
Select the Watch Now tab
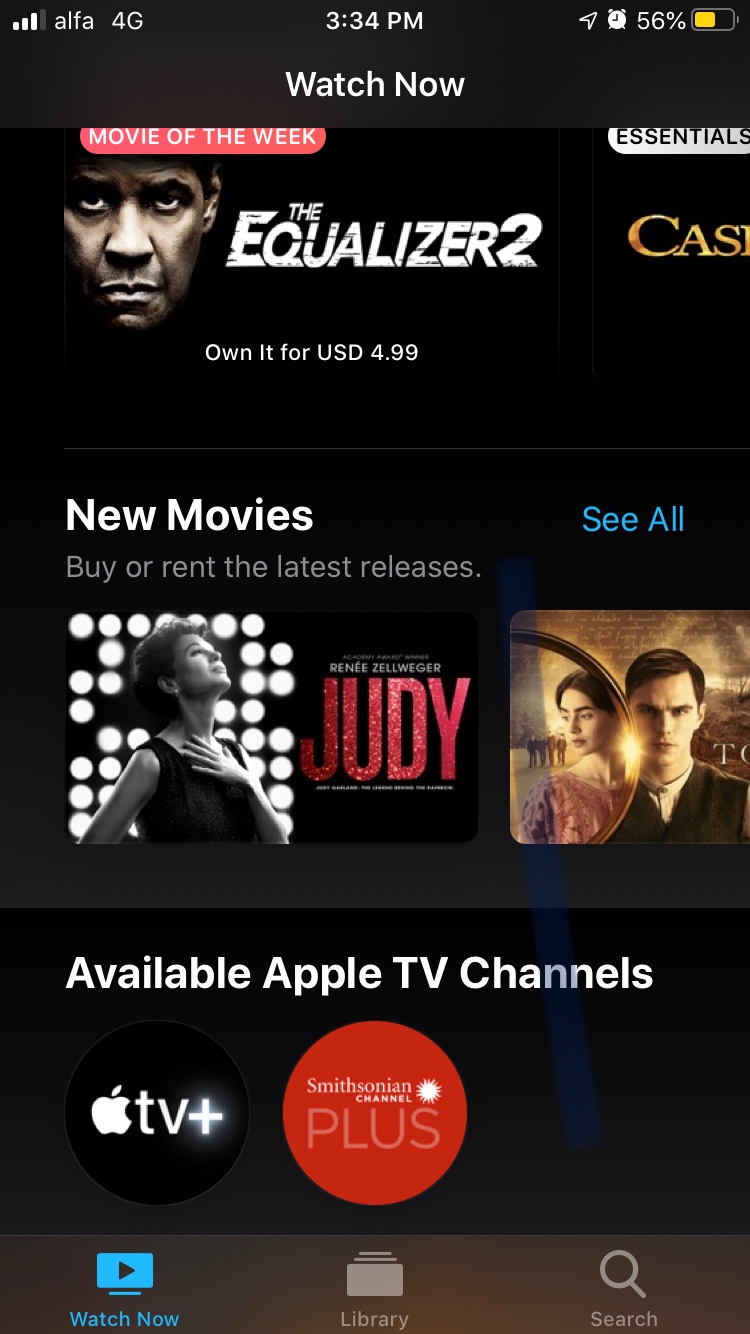click(x=125, y=1288)
